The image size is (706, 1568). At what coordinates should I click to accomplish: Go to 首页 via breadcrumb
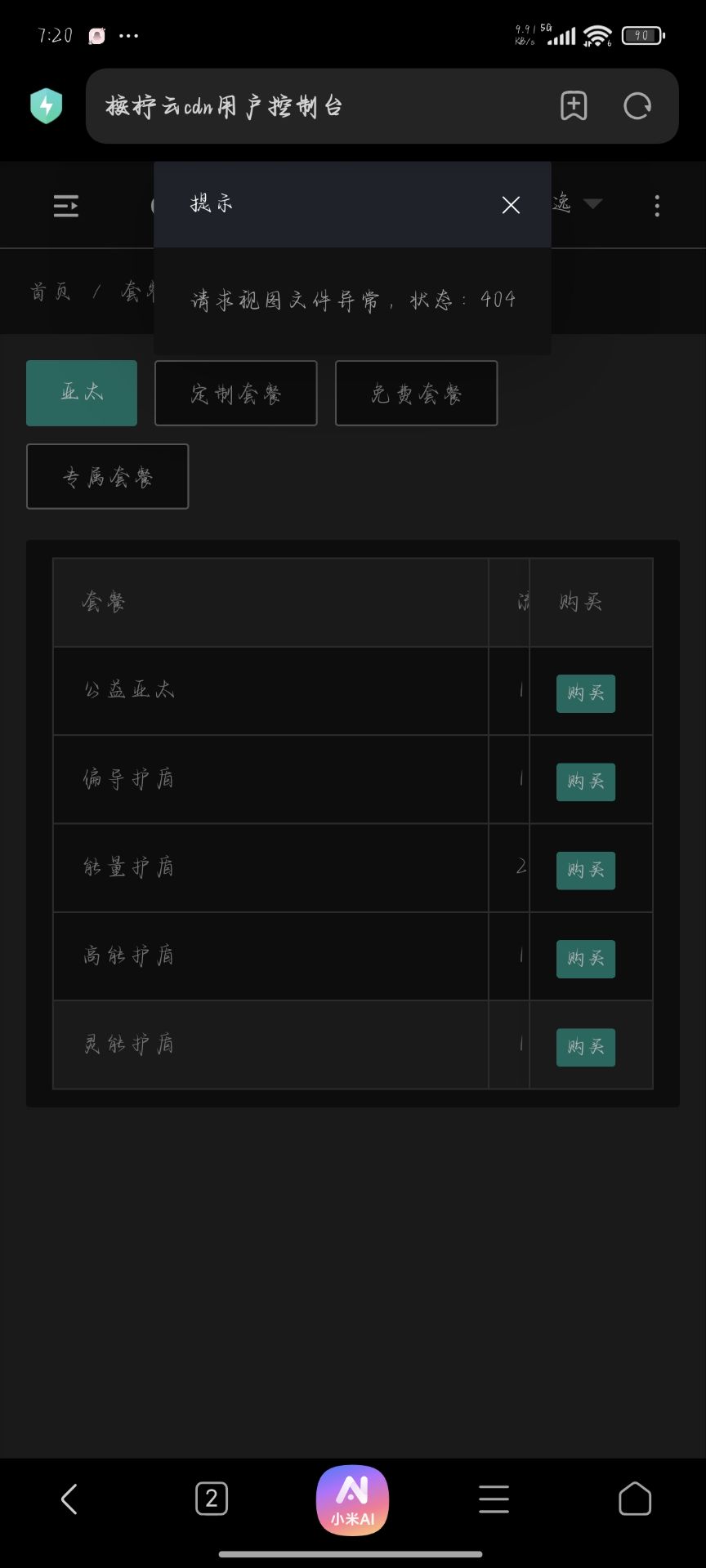pos(51,292)
